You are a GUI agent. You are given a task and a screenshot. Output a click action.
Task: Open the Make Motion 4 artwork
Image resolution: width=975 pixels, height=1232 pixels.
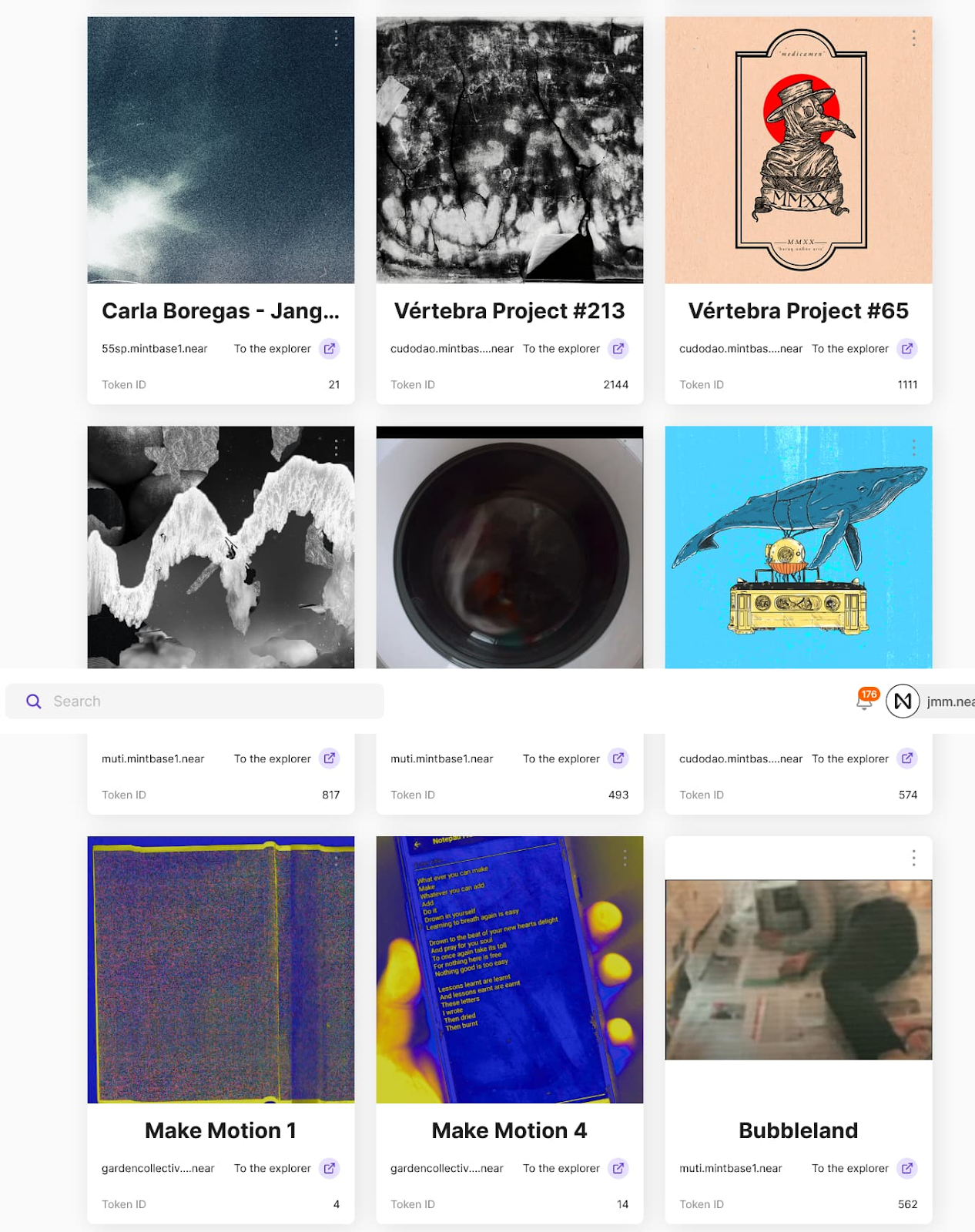pos(509,969)
